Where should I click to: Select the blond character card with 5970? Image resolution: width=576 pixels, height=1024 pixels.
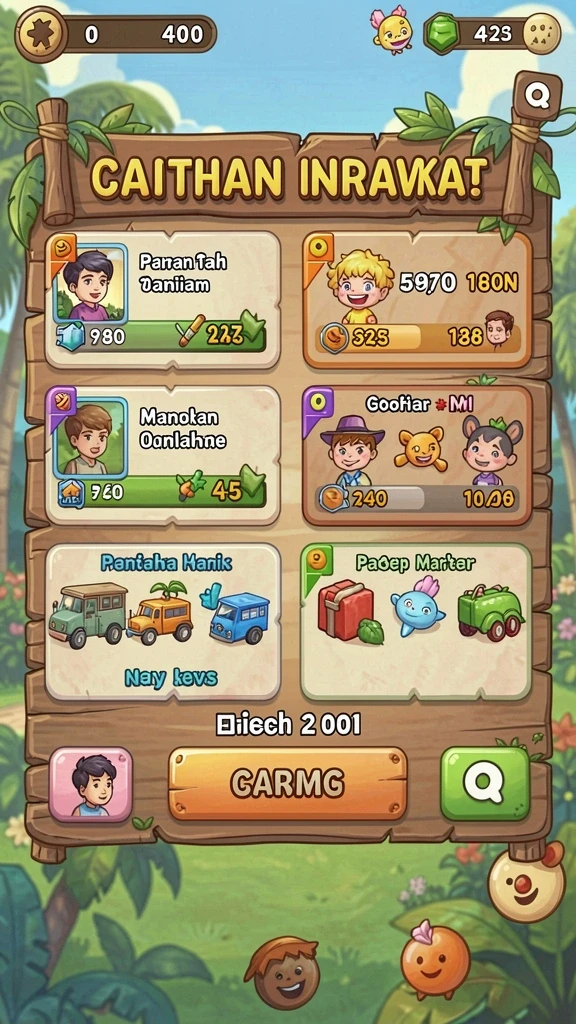[417, 300]
